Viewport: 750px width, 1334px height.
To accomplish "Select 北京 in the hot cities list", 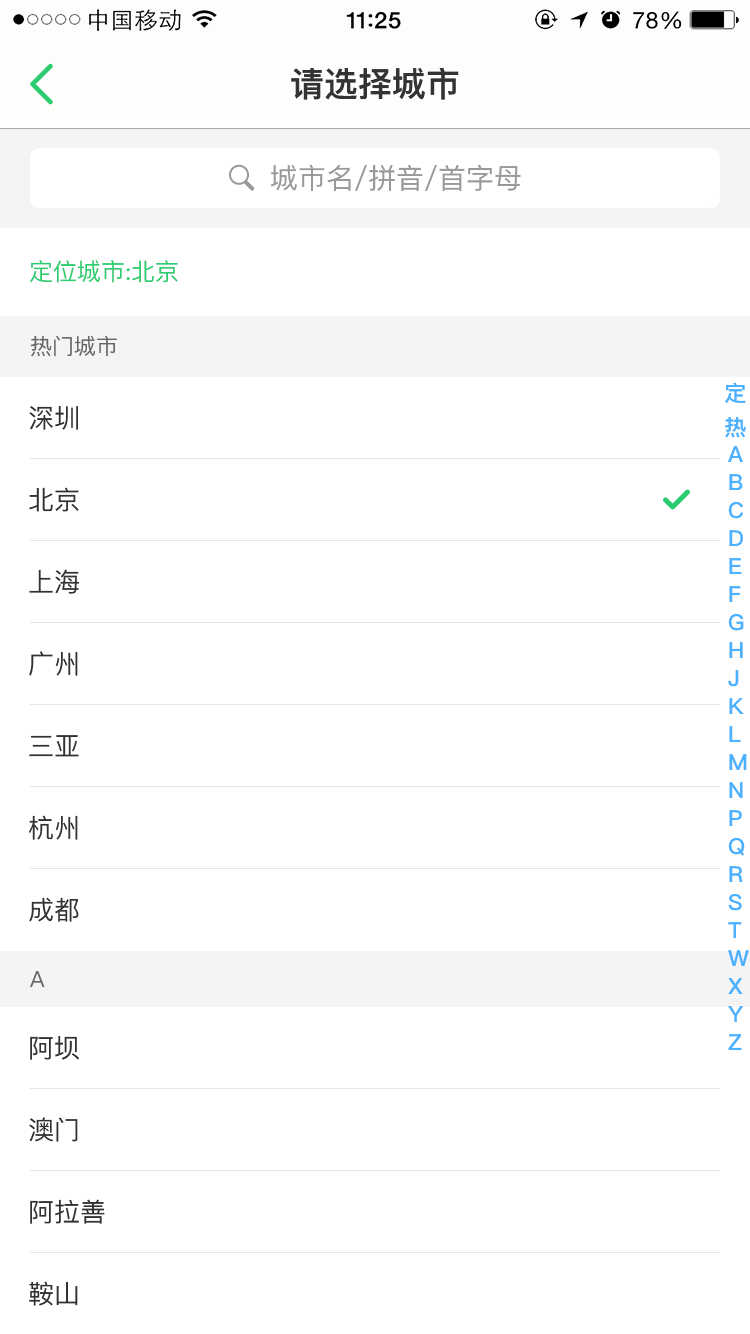I will (375, 500).
